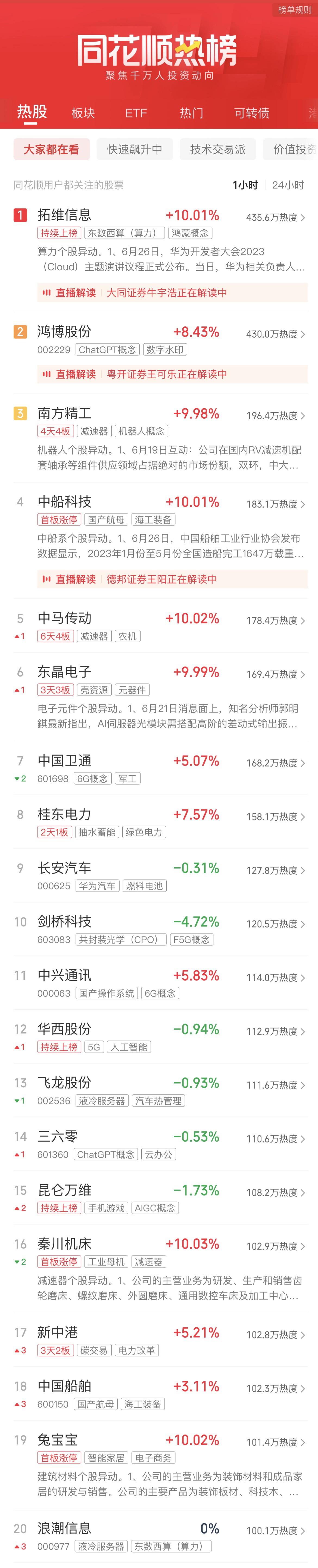Watch 粤开证券王可乐 live commentary
The height and width of the screenshot is (1568, 318).
click(x=166, y=374)
